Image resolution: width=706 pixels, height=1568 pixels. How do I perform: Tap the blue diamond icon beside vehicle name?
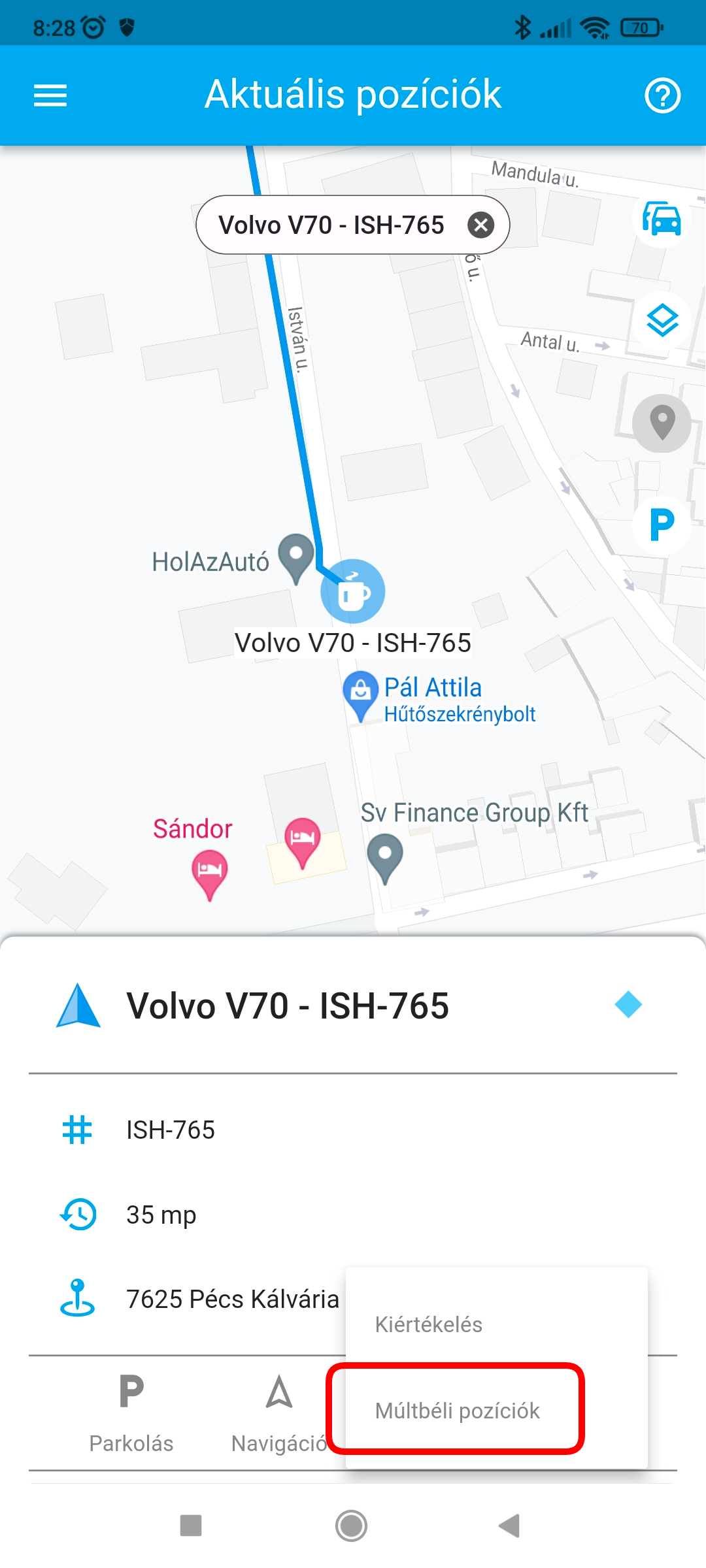628,1004
